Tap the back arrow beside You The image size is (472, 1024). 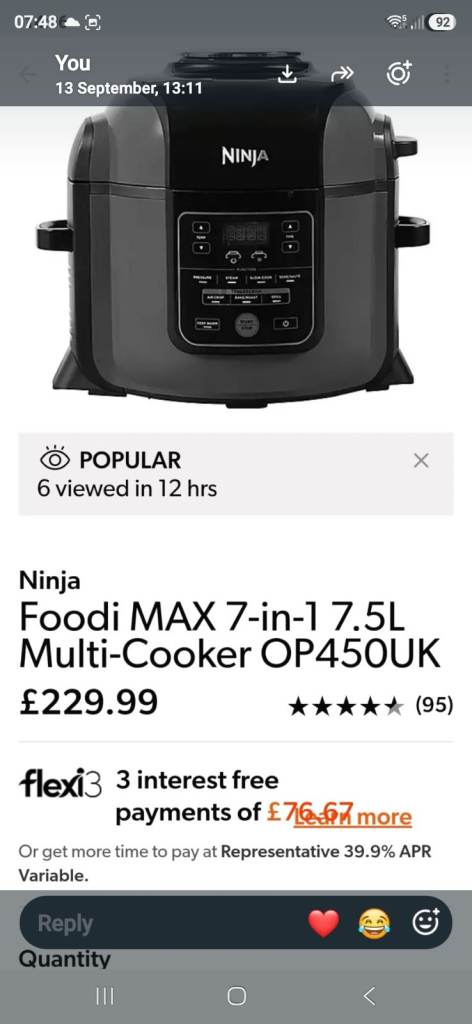tap(28, 74)
